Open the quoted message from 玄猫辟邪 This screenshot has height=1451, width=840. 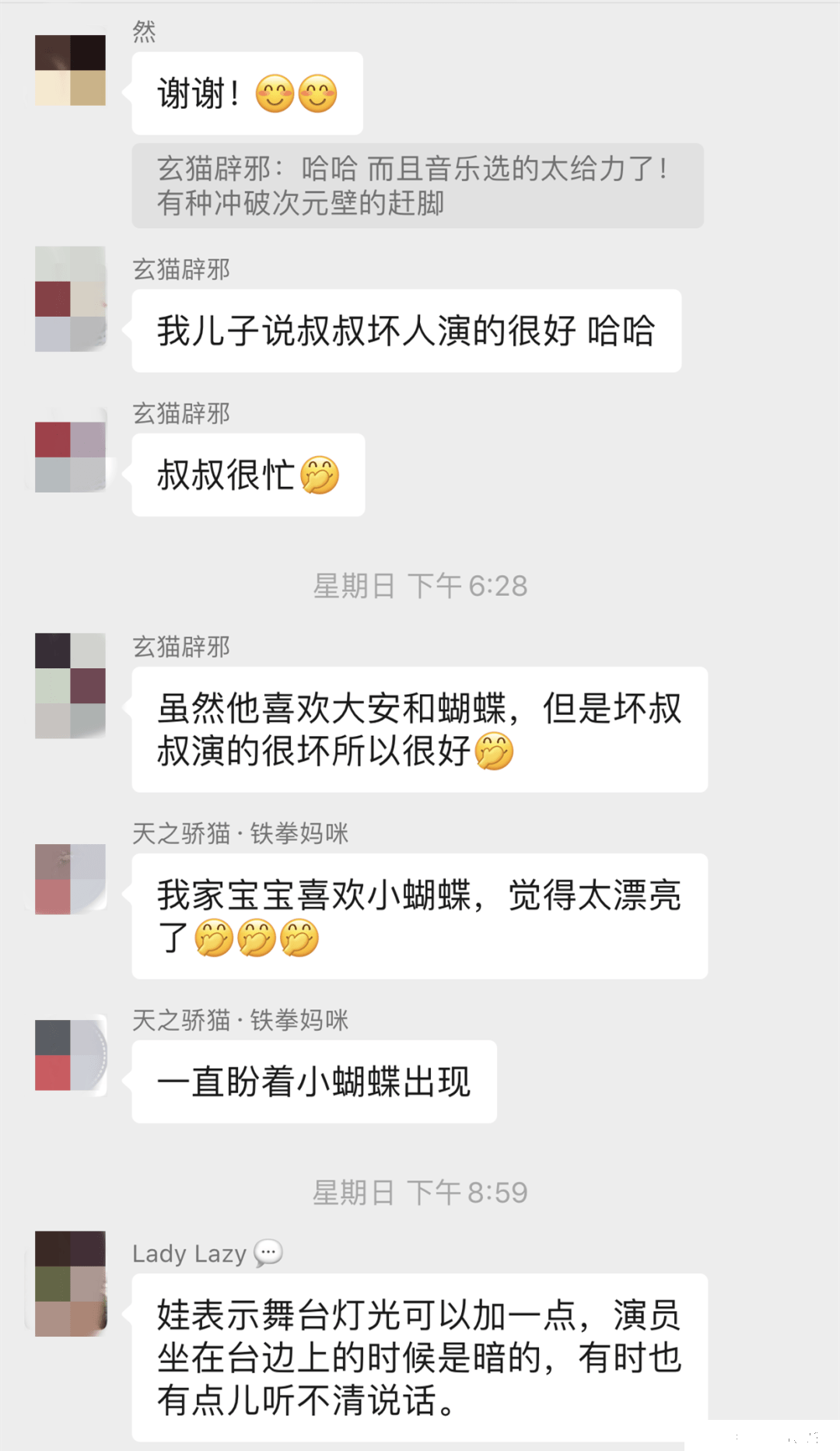click(x=417, y=185)
